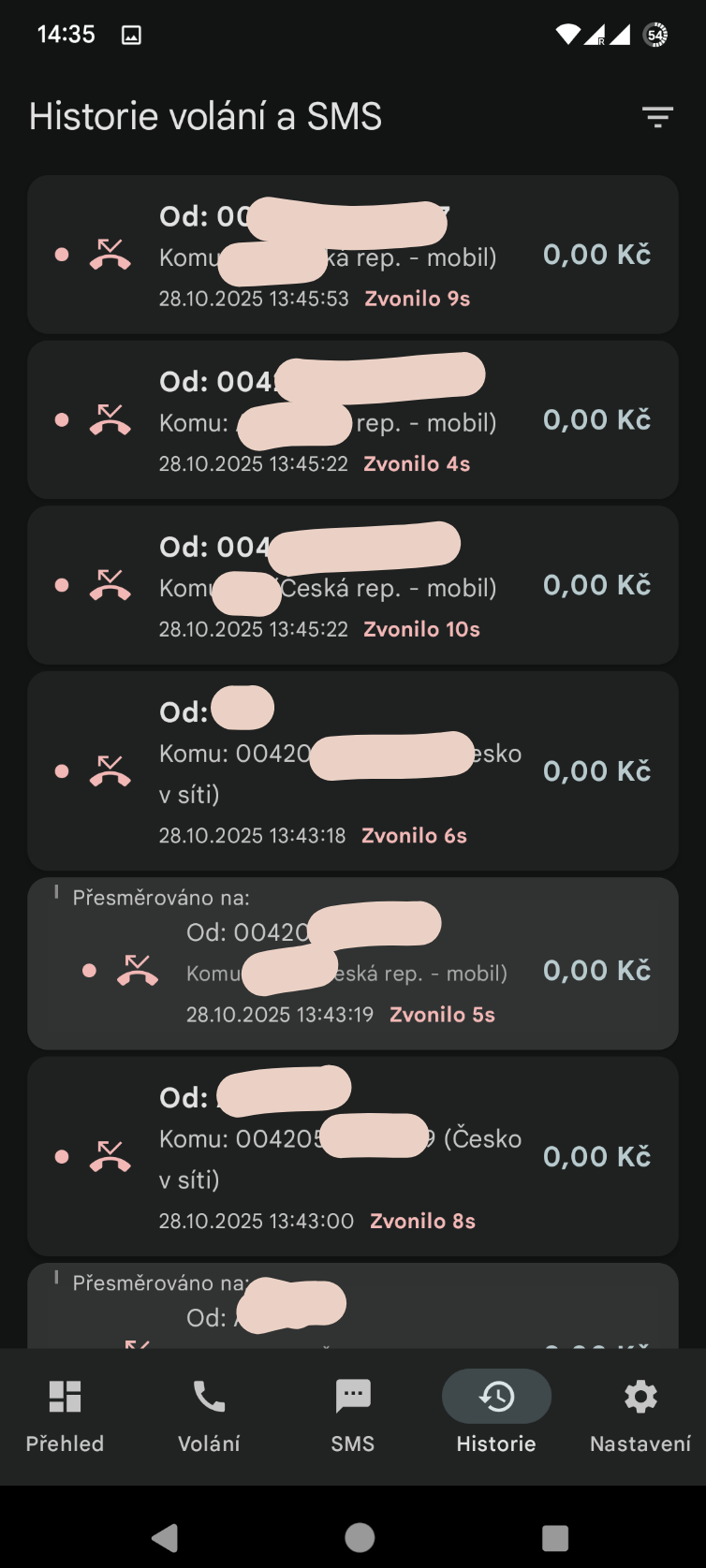Viewport: 706px width, 1568px height.
Task: Go to the Volání tab
Action: coord(209,1414)
